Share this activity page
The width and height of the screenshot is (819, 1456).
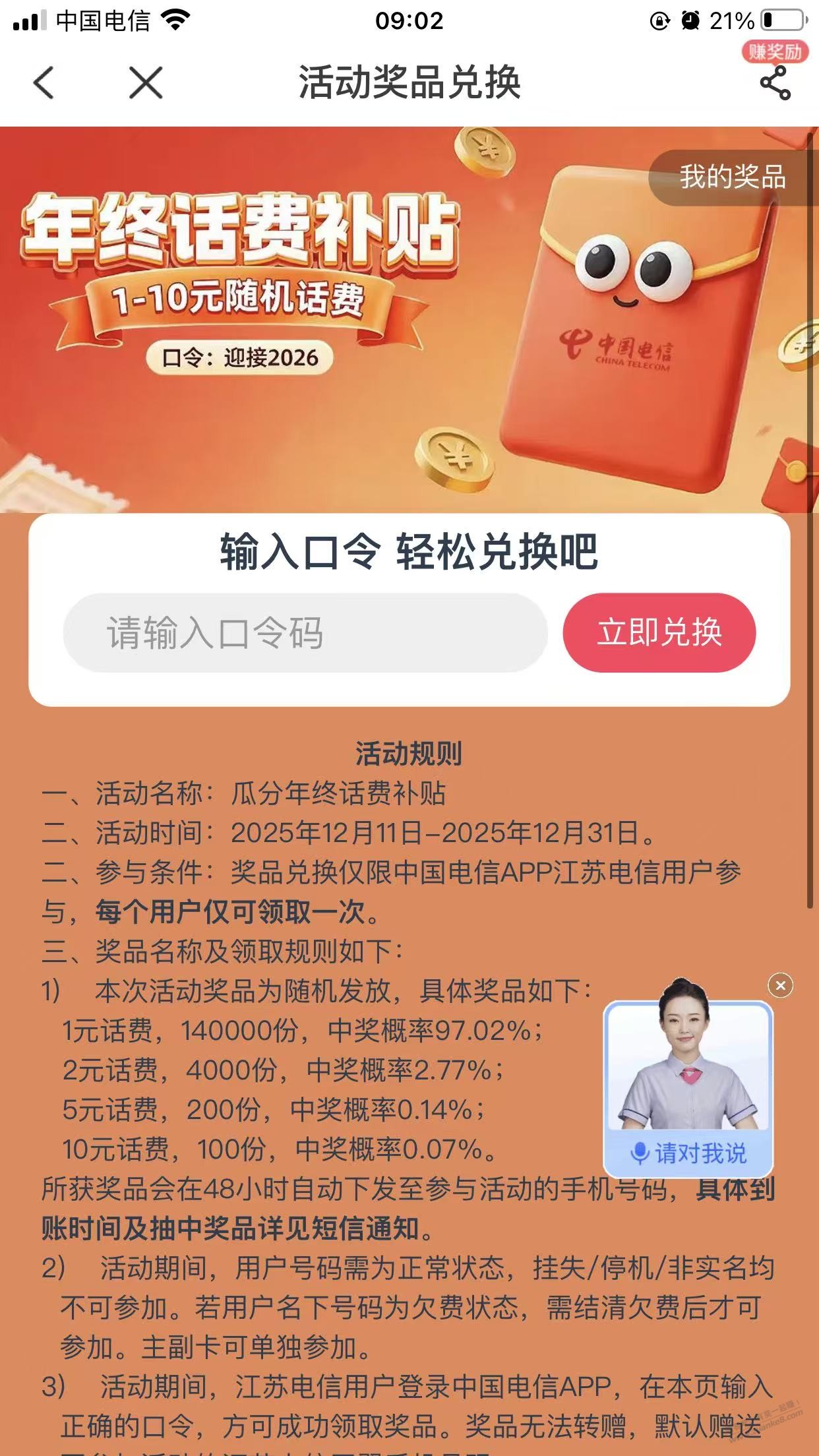775,83
